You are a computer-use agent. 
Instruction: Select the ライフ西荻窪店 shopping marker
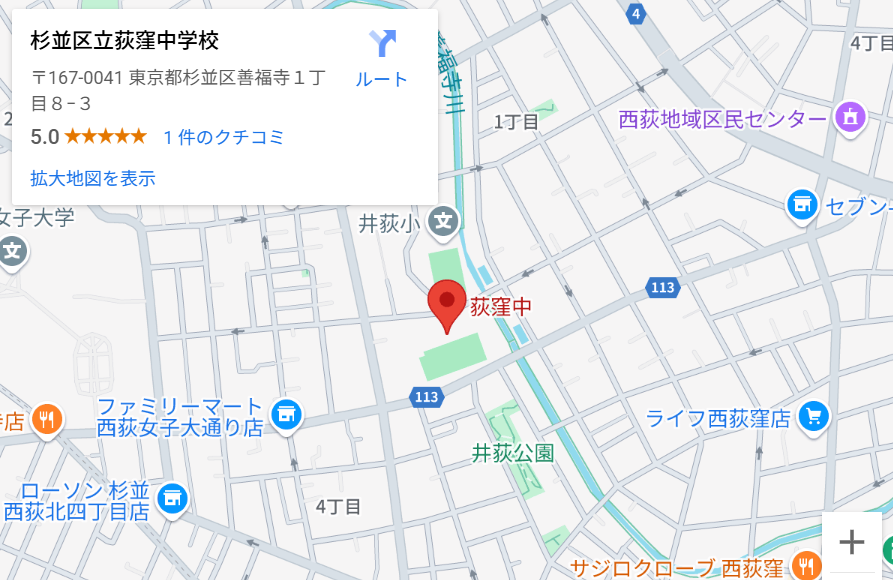coord(815,415)
